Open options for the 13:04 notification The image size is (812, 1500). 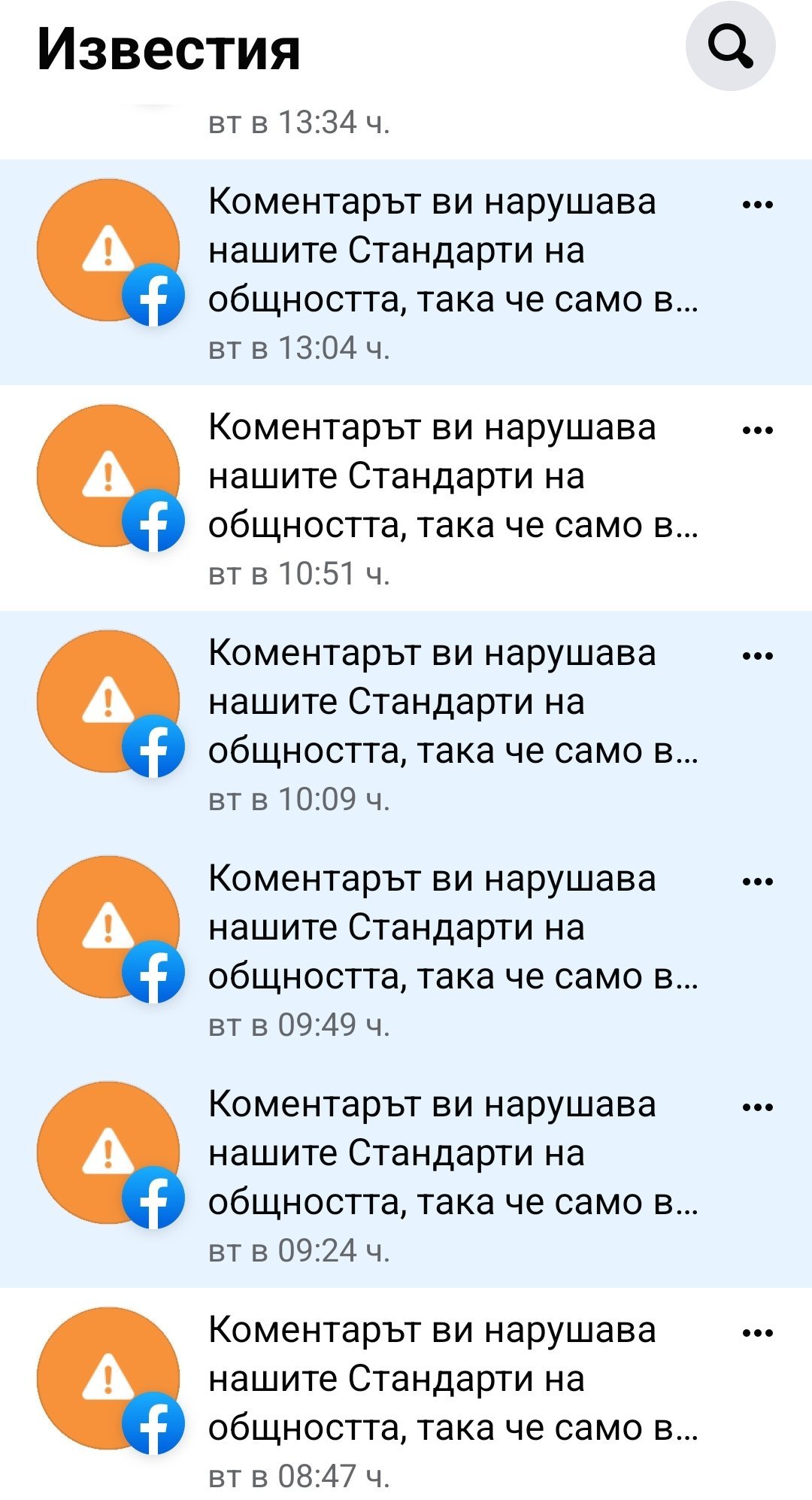tap(756, 205)
